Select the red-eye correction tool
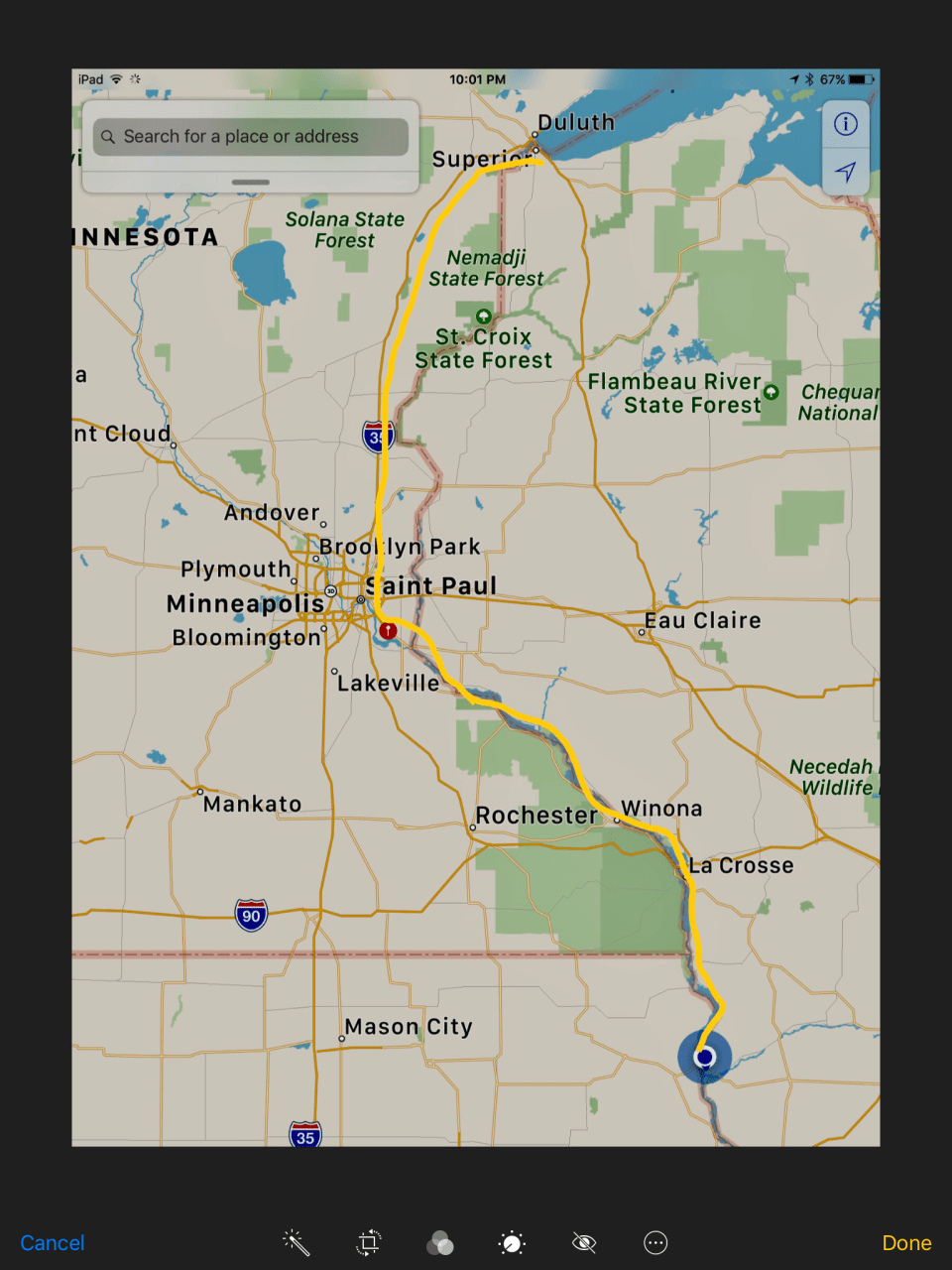Screen dimensions: 952x1270 pyautogui.click(x=584, y=1242)
